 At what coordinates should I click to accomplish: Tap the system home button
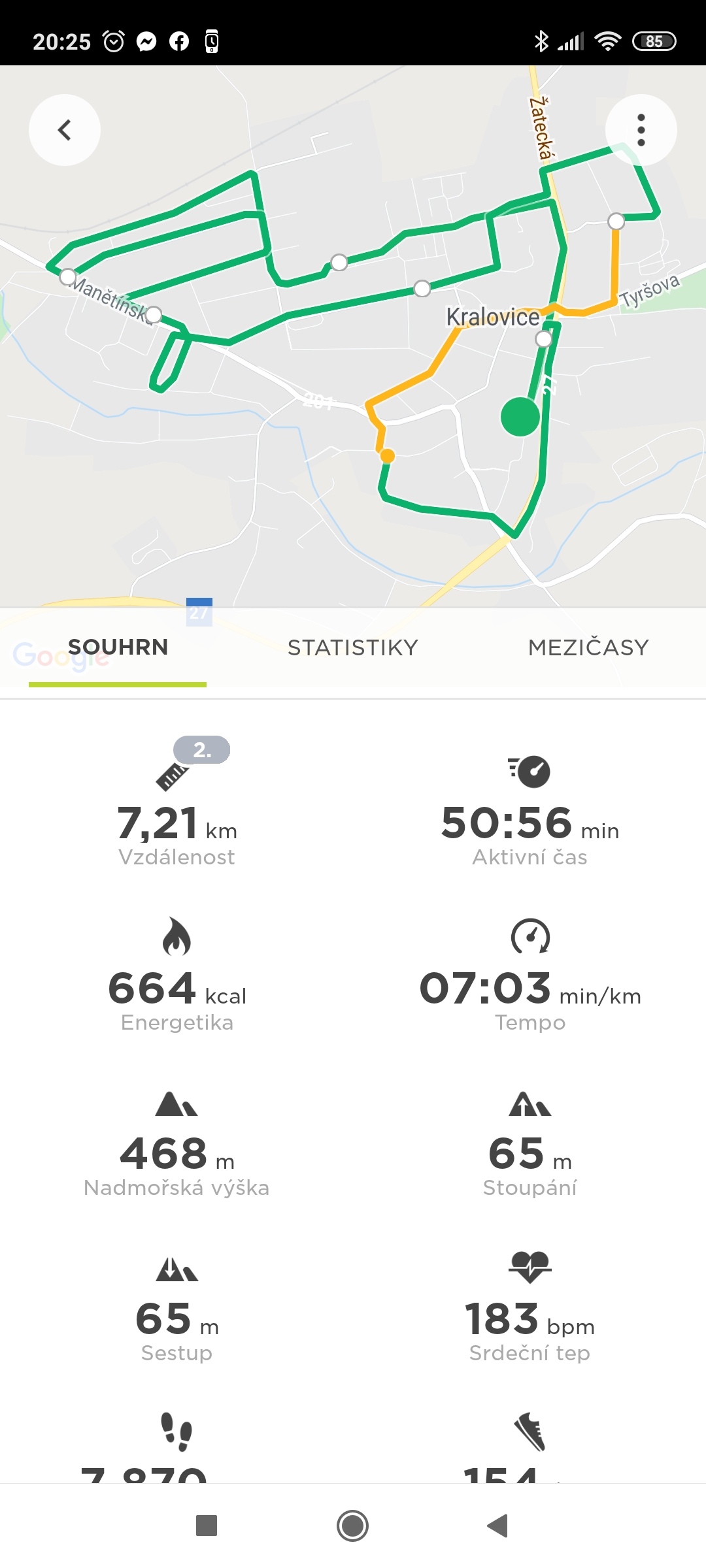point(353,1526)
